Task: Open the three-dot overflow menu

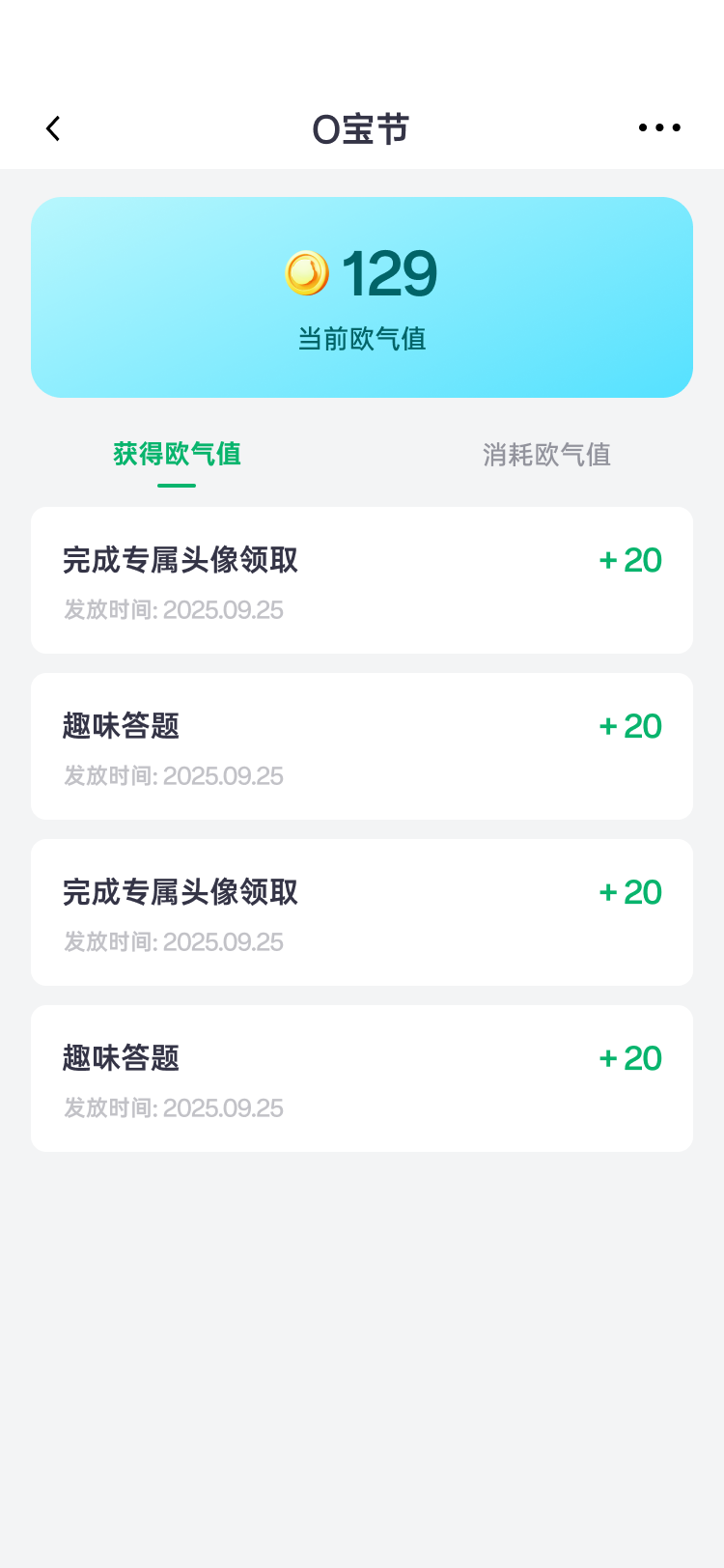Action: coord(659,127)
